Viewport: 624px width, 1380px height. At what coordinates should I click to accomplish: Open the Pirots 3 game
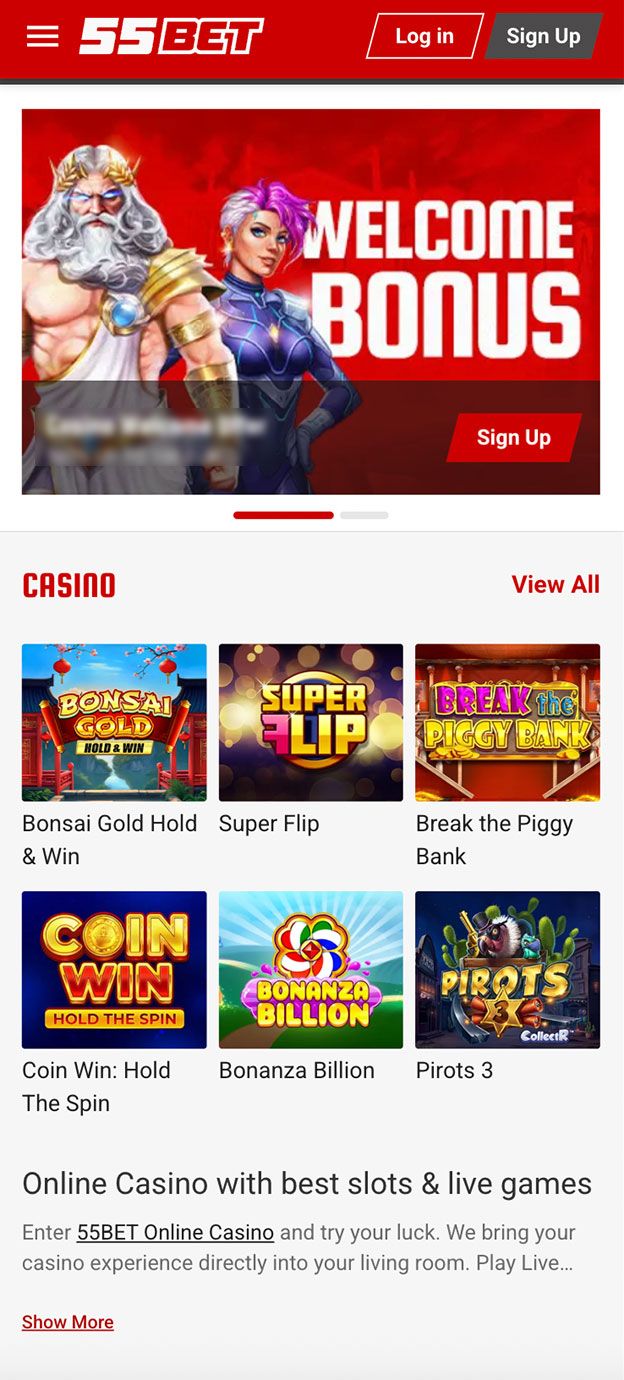[507, 969]
